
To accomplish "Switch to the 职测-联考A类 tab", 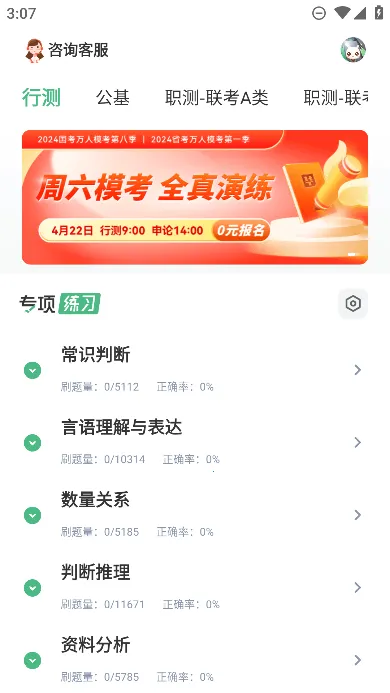I will coord(217,98).
